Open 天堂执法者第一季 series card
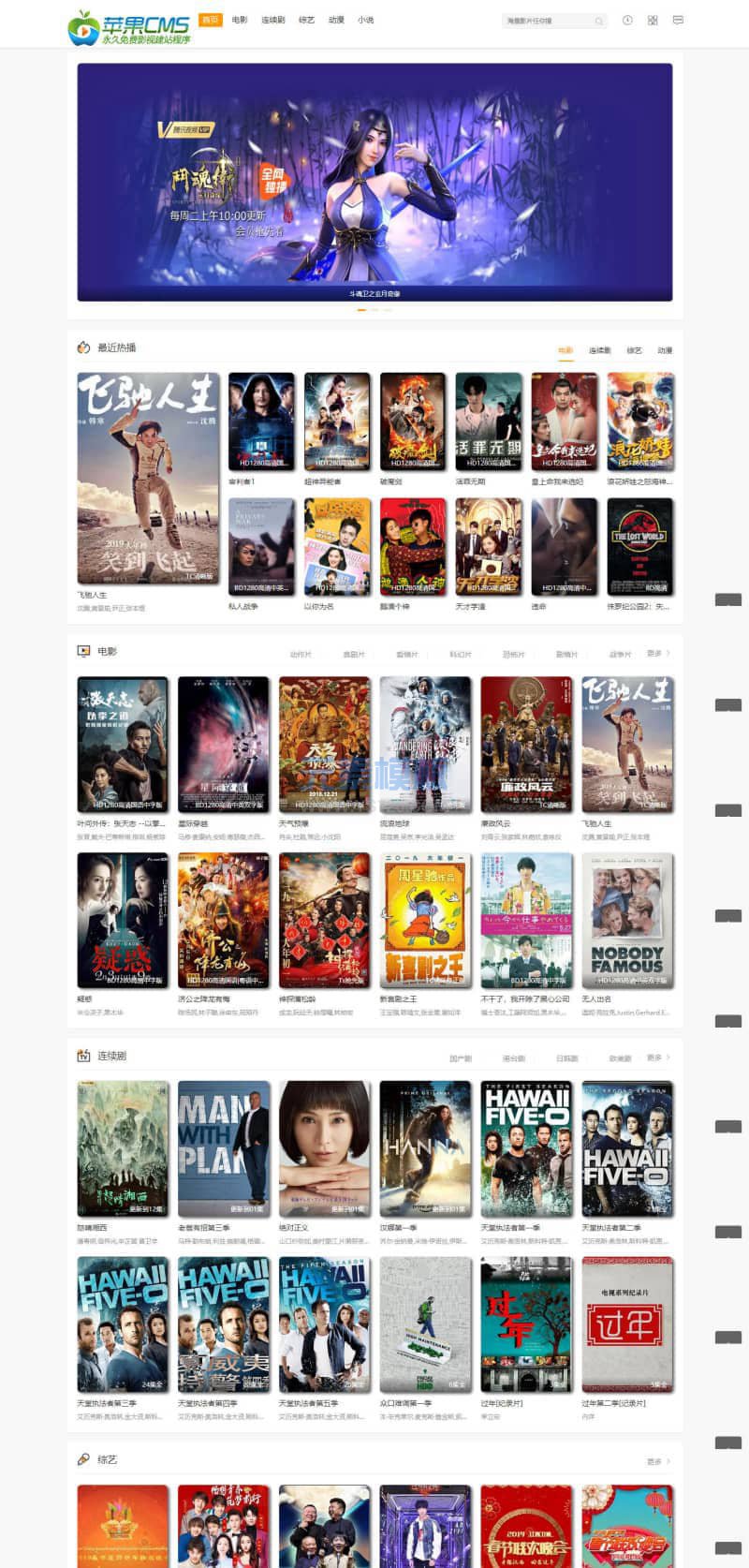The width and height of the screenshot is (749, 1568). pyautogui.click(x=526, y=1149)
